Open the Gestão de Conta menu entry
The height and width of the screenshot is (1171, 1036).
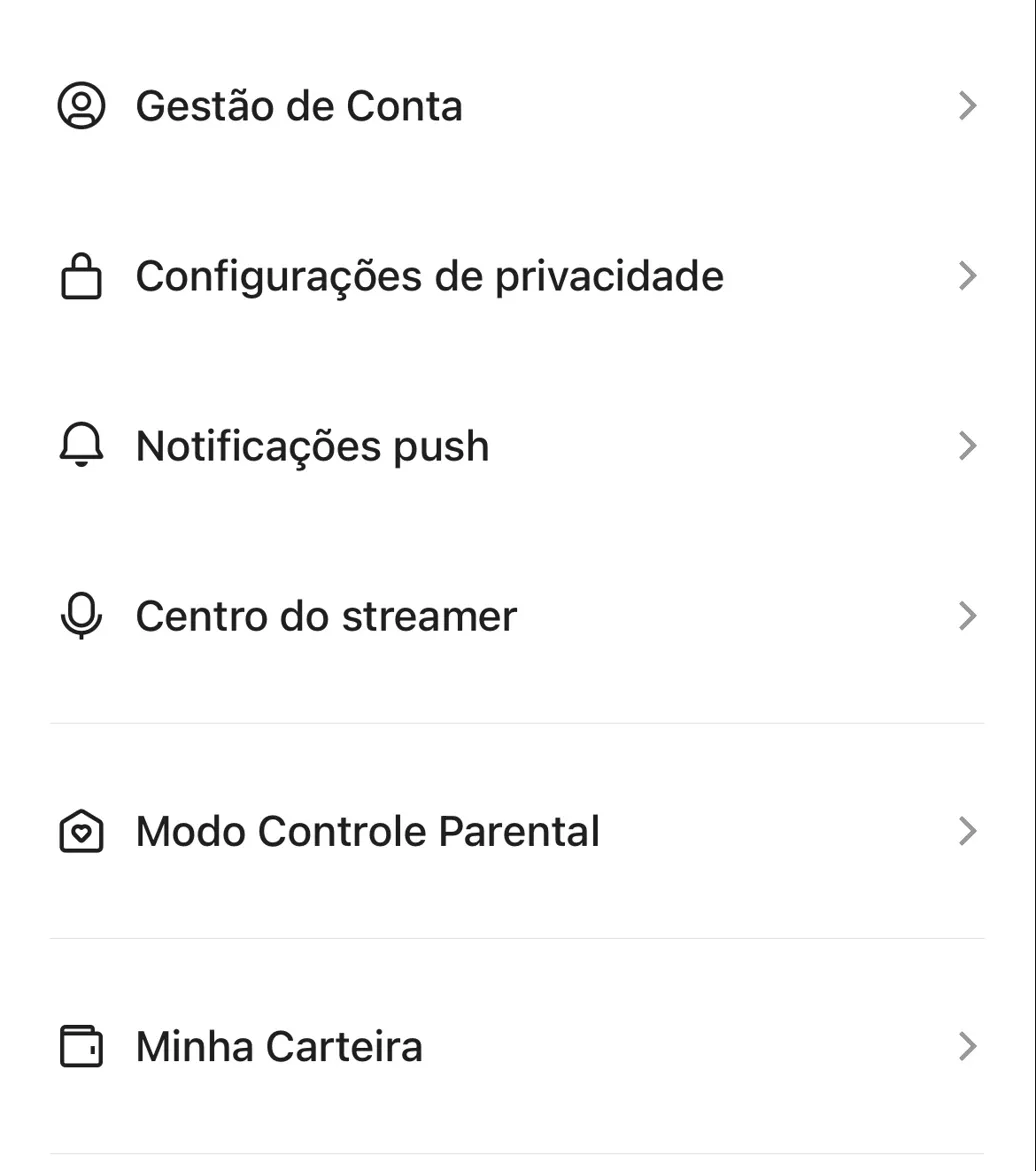[300, 104]
